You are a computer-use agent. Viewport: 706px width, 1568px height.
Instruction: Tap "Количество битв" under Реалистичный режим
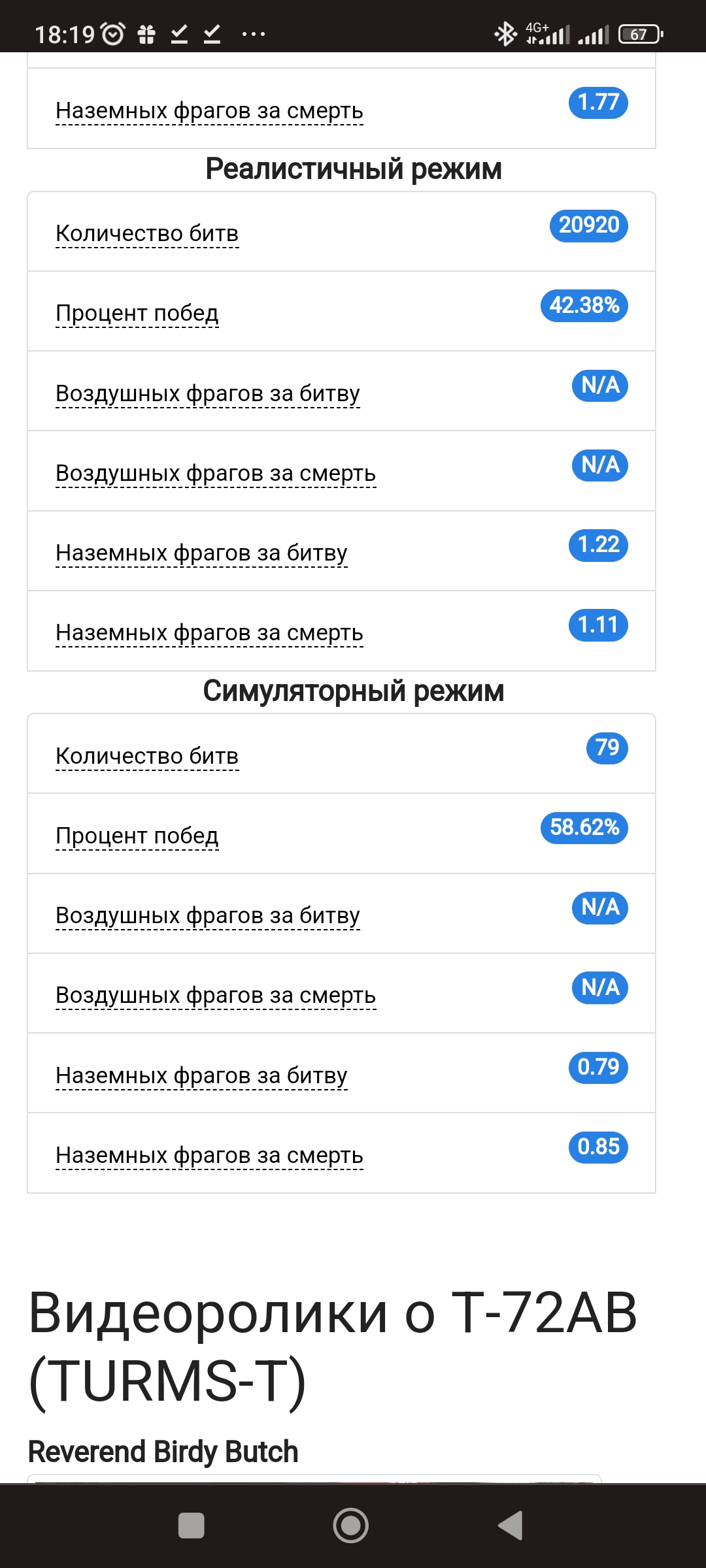pos(147,233)
